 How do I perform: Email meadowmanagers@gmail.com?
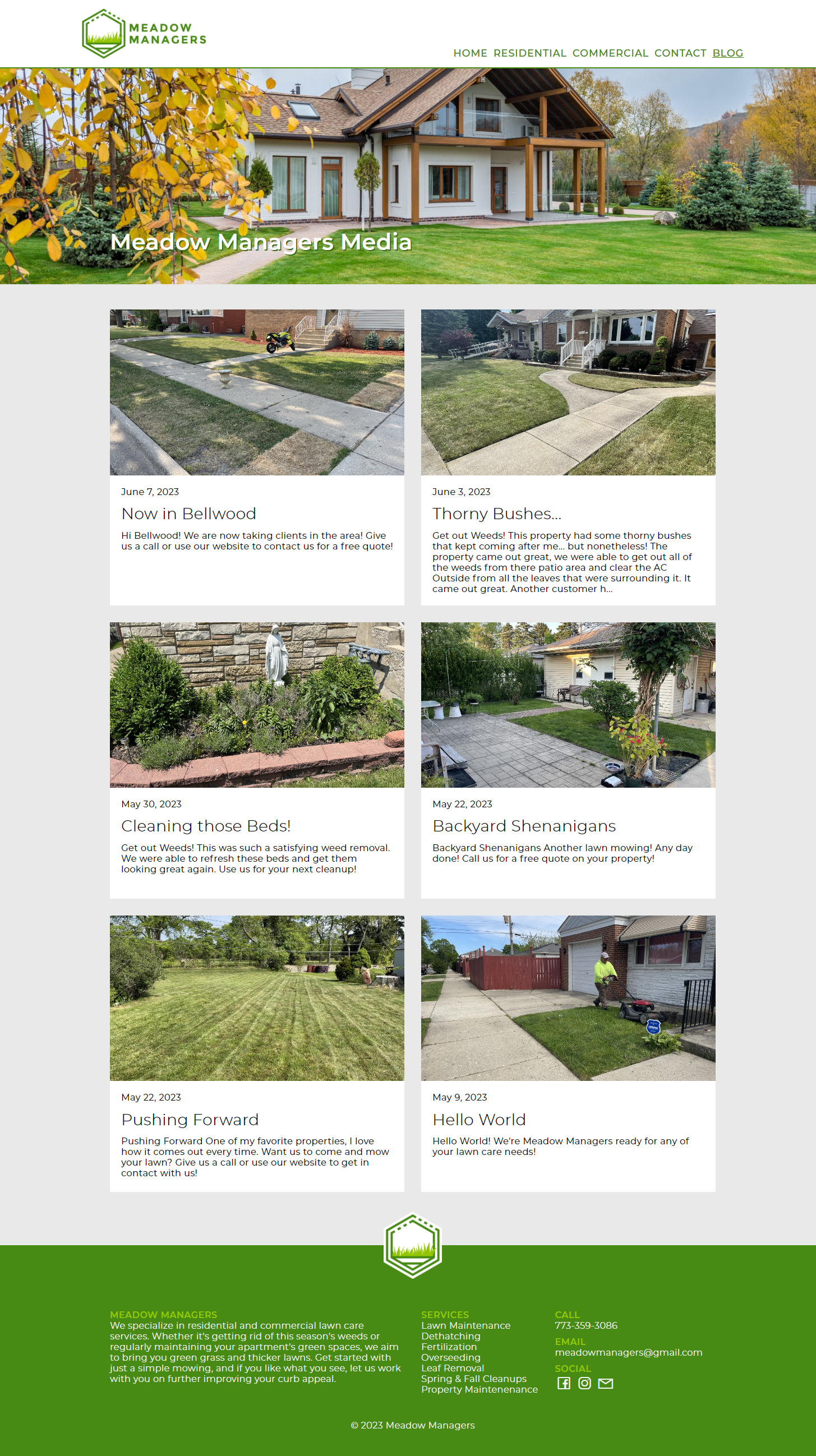point(628,1352)
